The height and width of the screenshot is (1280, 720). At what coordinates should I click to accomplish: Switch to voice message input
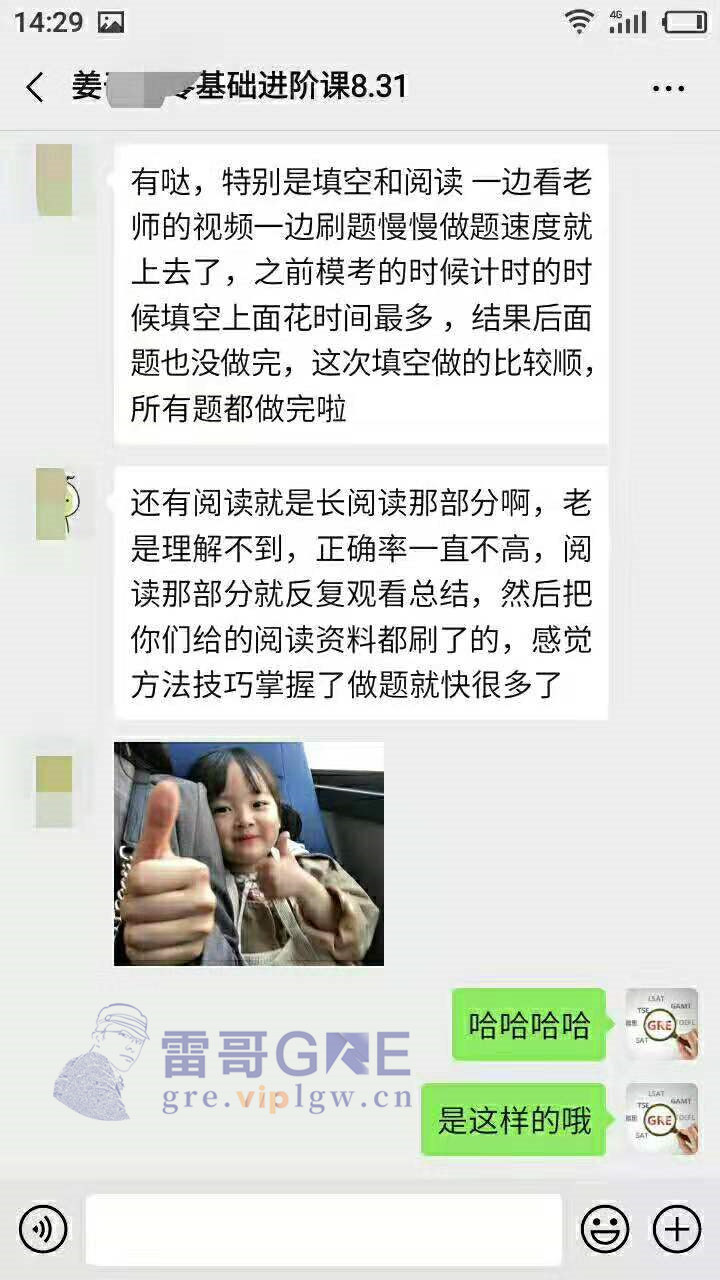tap(43, 1228)
